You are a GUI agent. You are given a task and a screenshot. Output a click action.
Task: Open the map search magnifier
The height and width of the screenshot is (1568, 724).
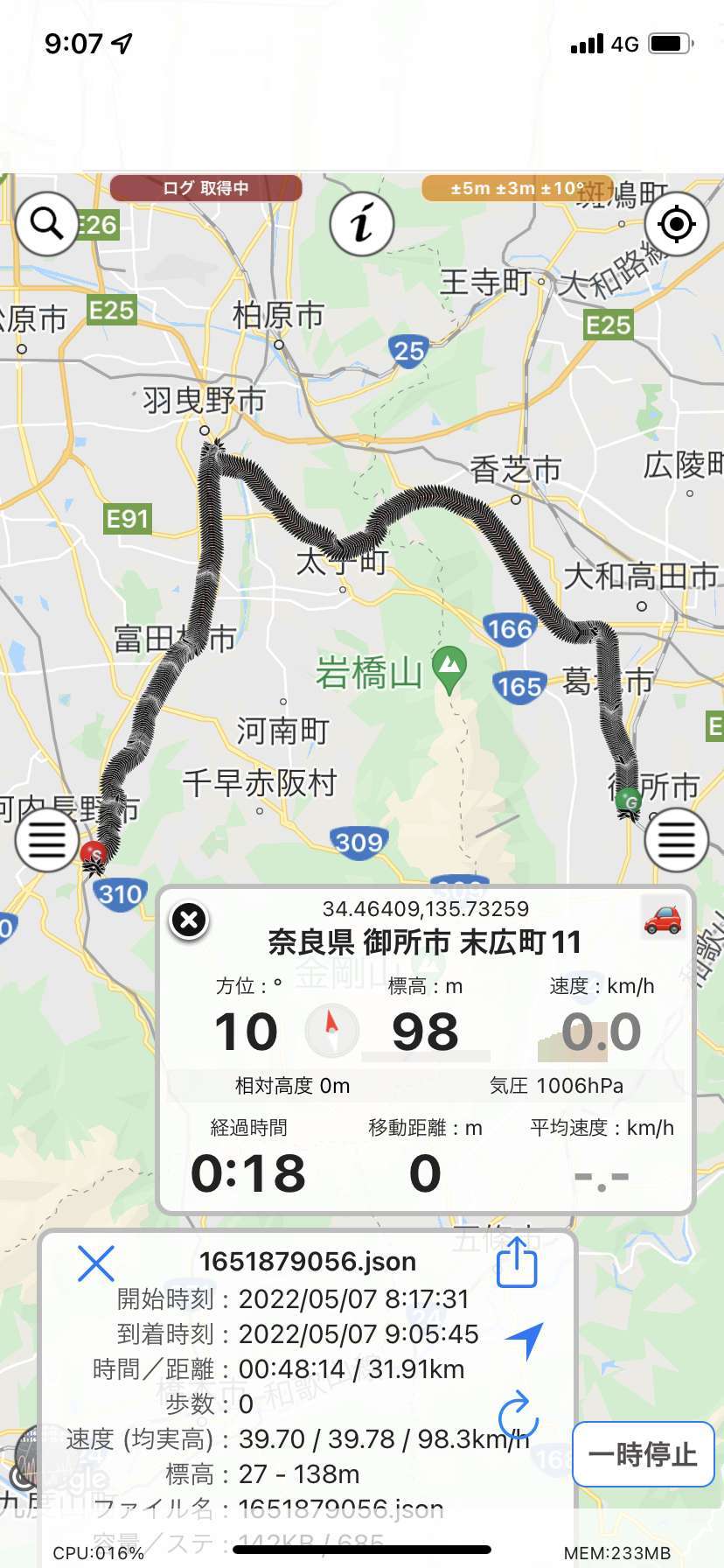coord(46,224)
